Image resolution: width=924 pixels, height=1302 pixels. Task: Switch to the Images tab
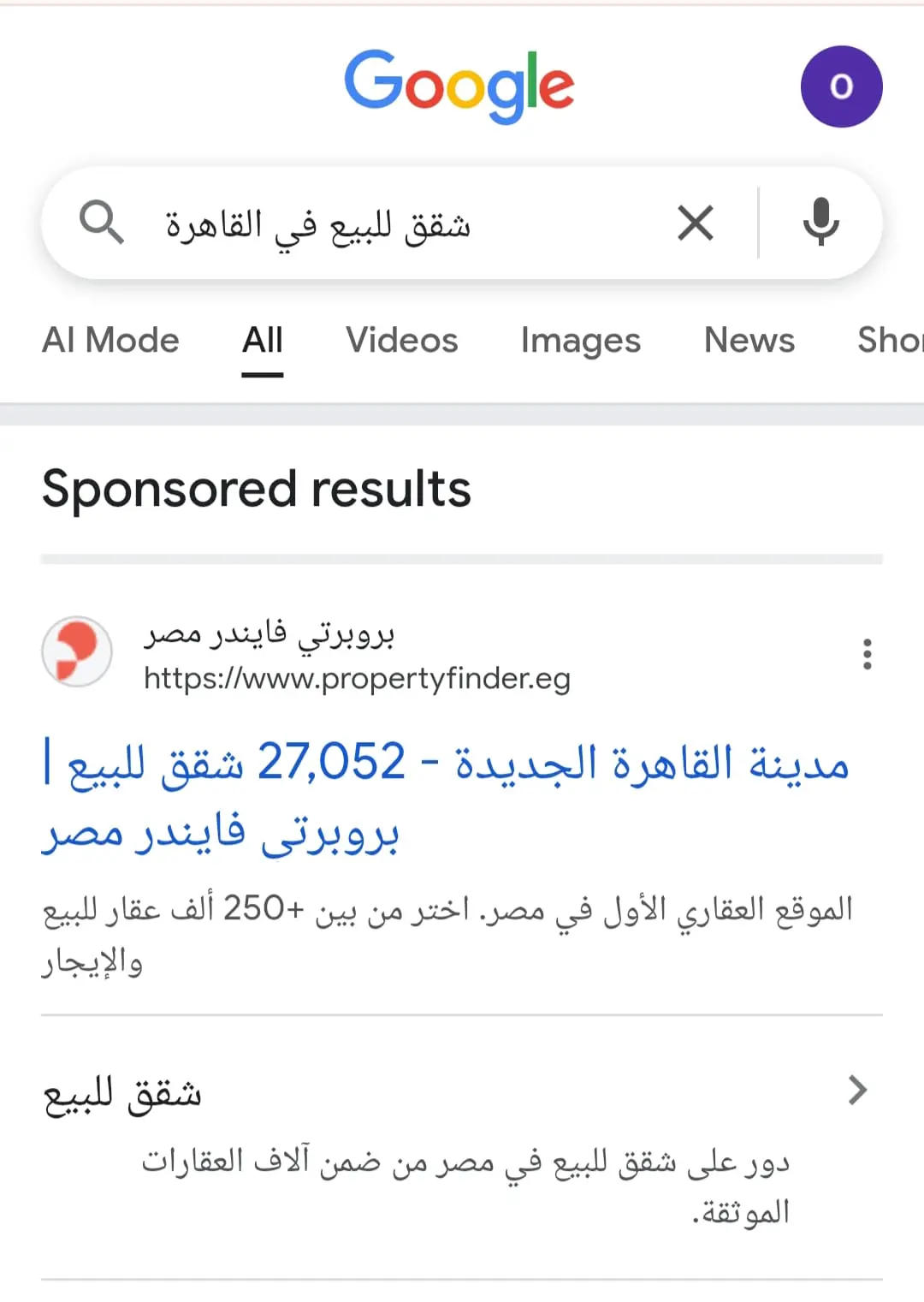tap(580, 341)
